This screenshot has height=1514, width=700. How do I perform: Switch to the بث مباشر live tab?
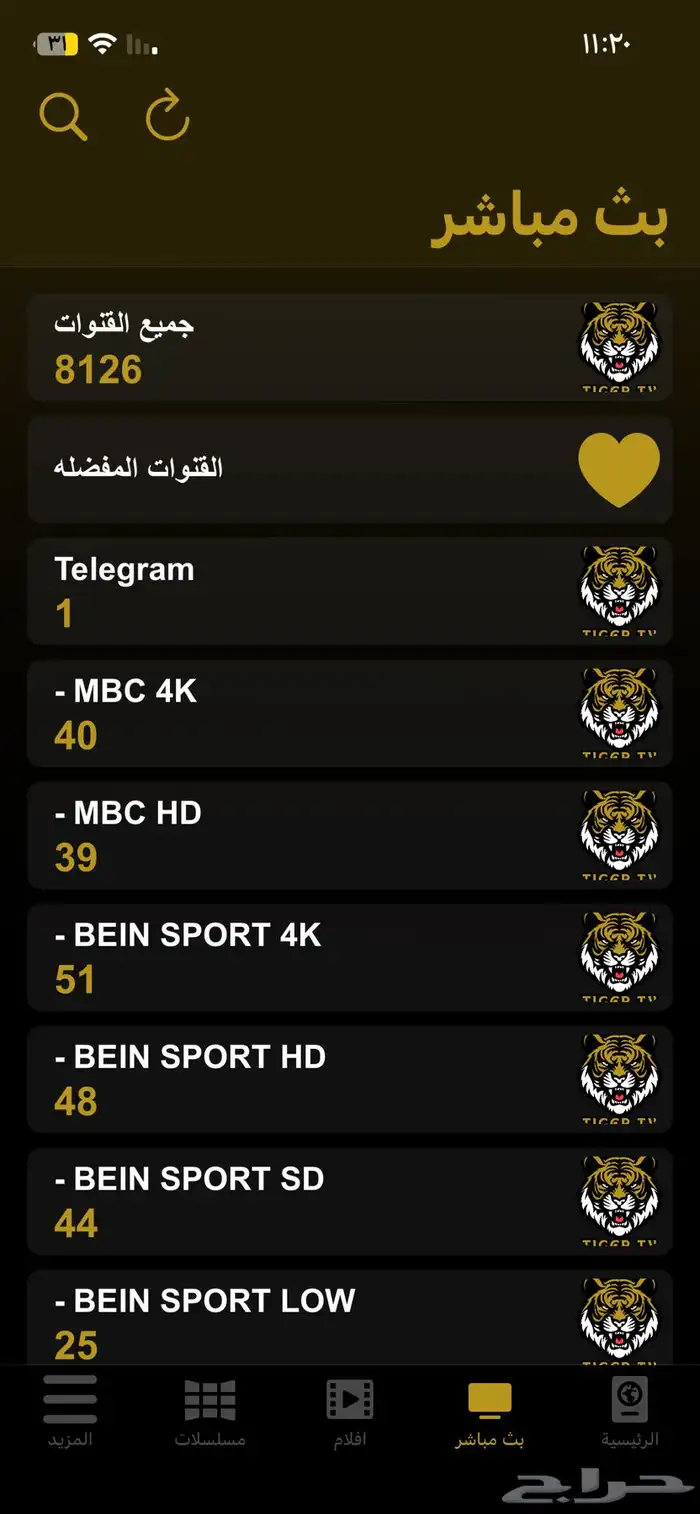489,1412
